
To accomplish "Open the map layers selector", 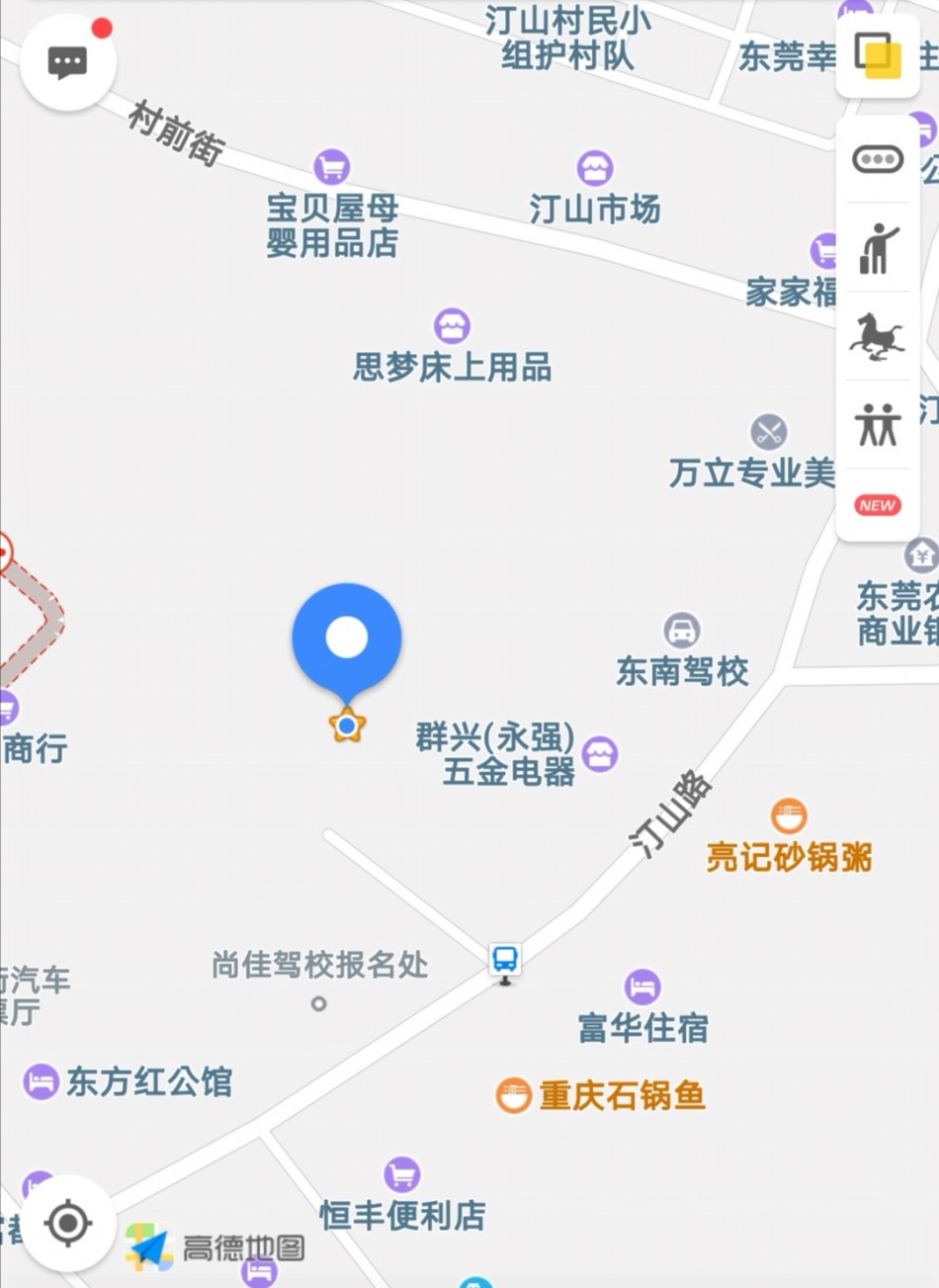I will (878, 55).
